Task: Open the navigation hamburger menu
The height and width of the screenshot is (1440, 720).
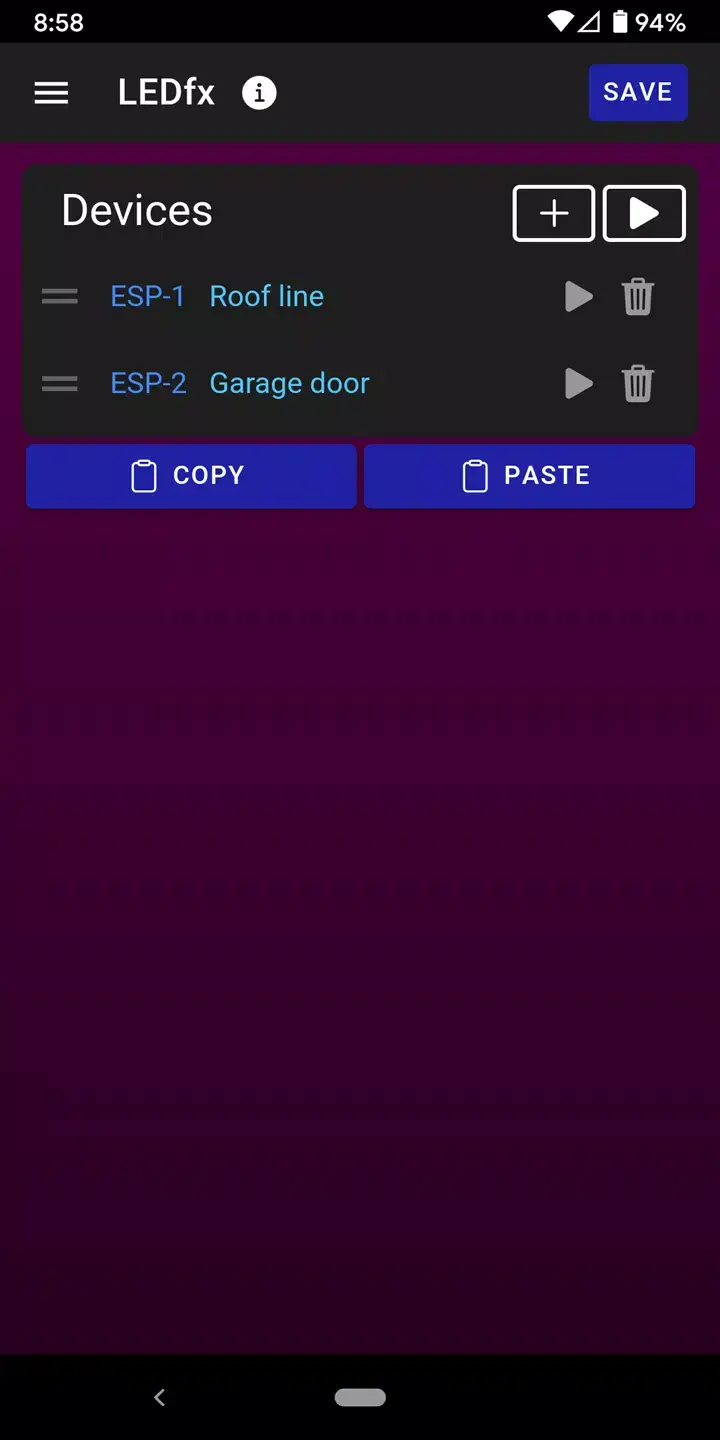Action: pos(51,92)
